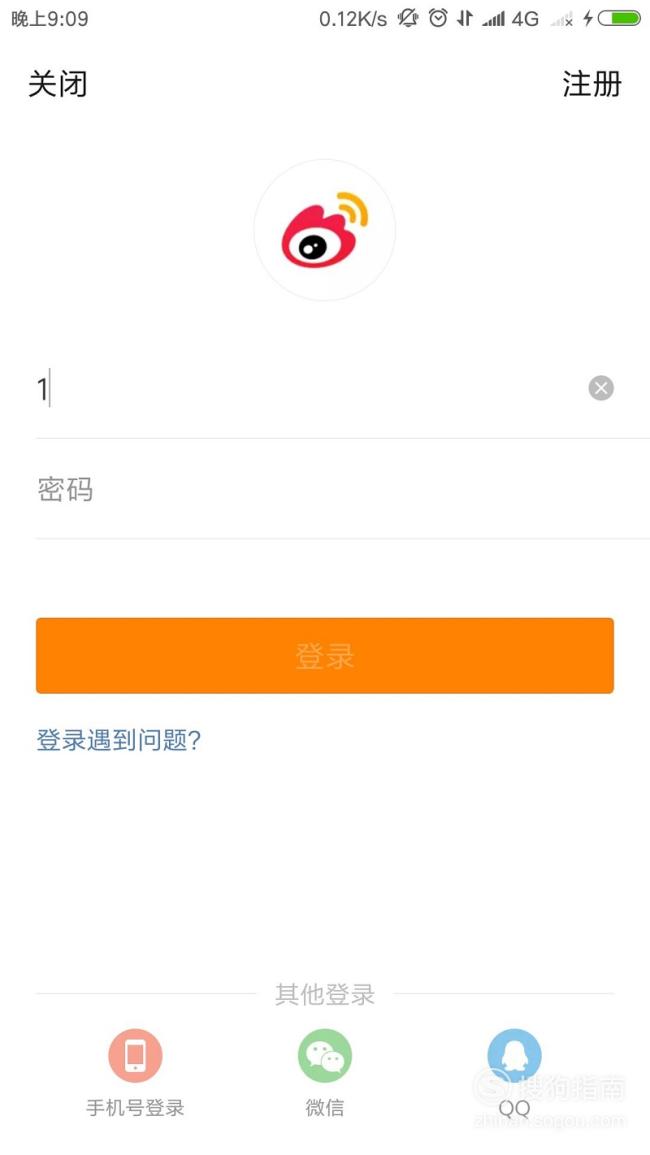Tap 关闭 to close the login page
Image resolution: width=650 pixels, height=1155 pixels.
click(57, 84)
